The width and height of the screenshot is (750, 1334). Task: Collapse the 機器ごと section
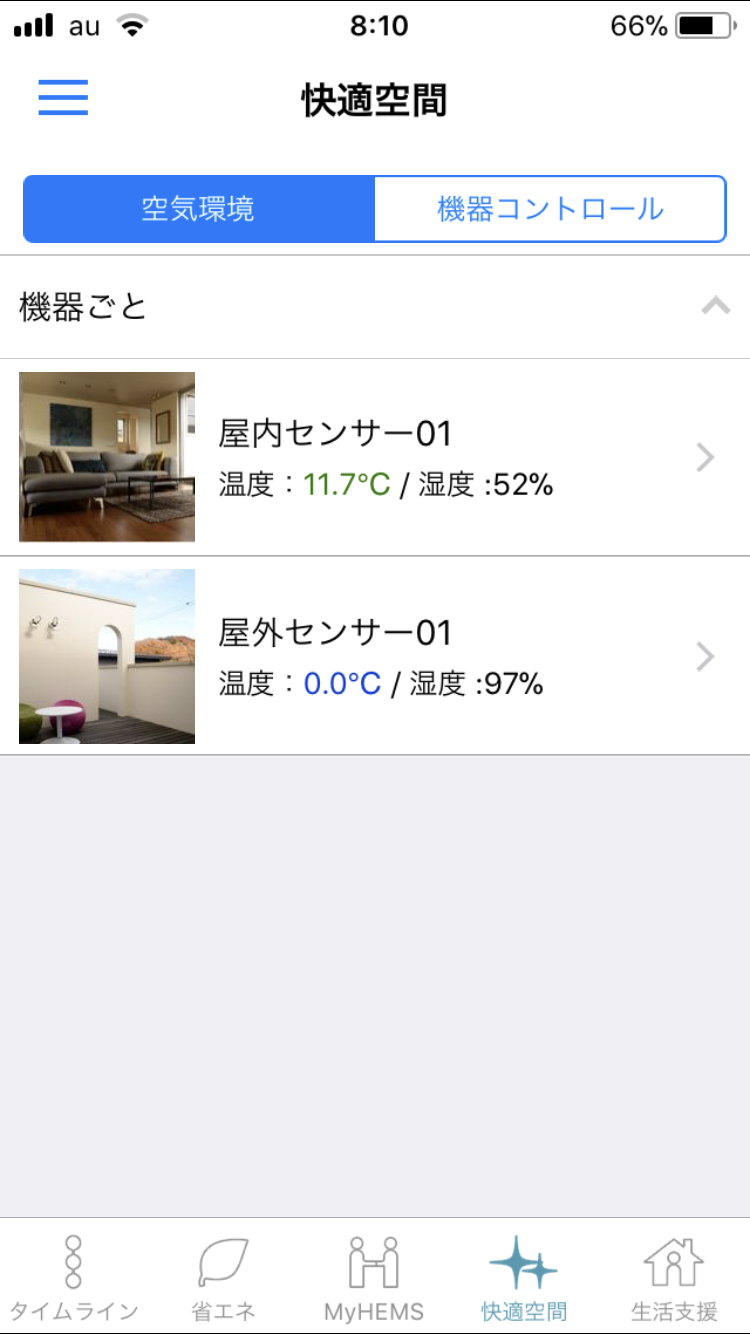[x=715, y=307]
